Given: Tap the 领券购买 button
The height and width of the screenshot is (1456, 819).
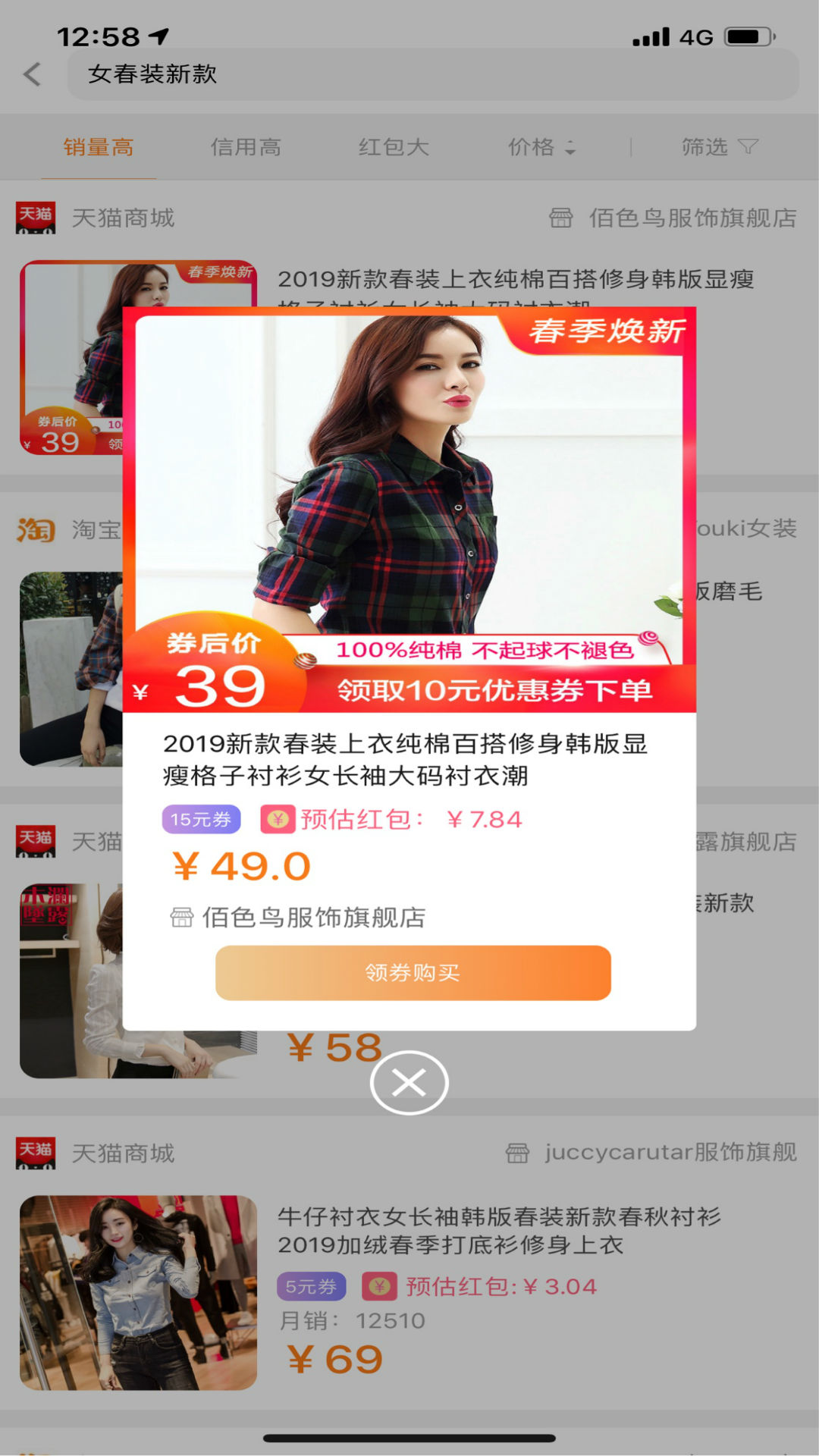Looking at the screenshot, I should (x=413, y=973).
